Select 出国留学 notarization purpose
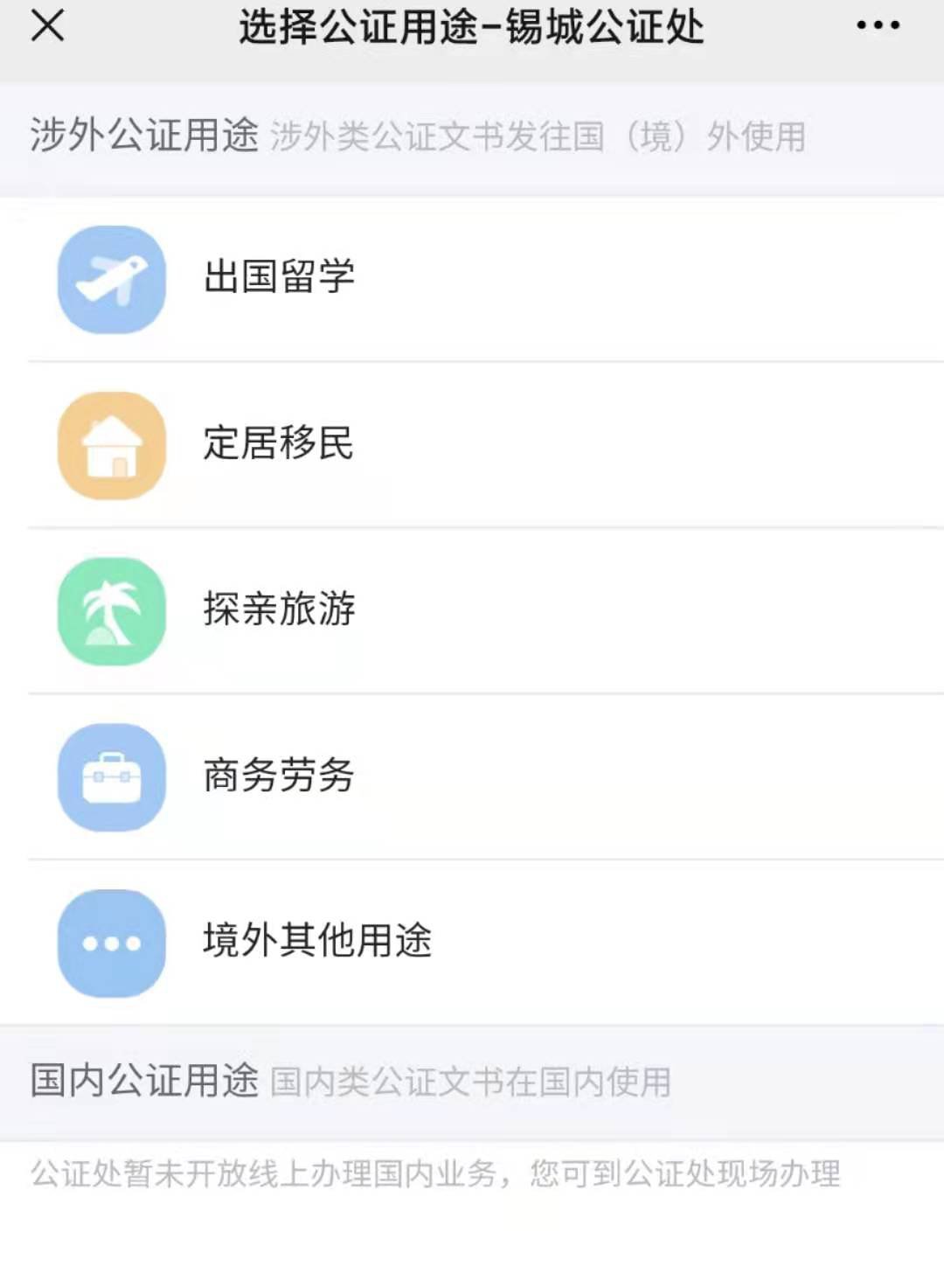Viewport: 944px width, 1288px height. [280, 278]
